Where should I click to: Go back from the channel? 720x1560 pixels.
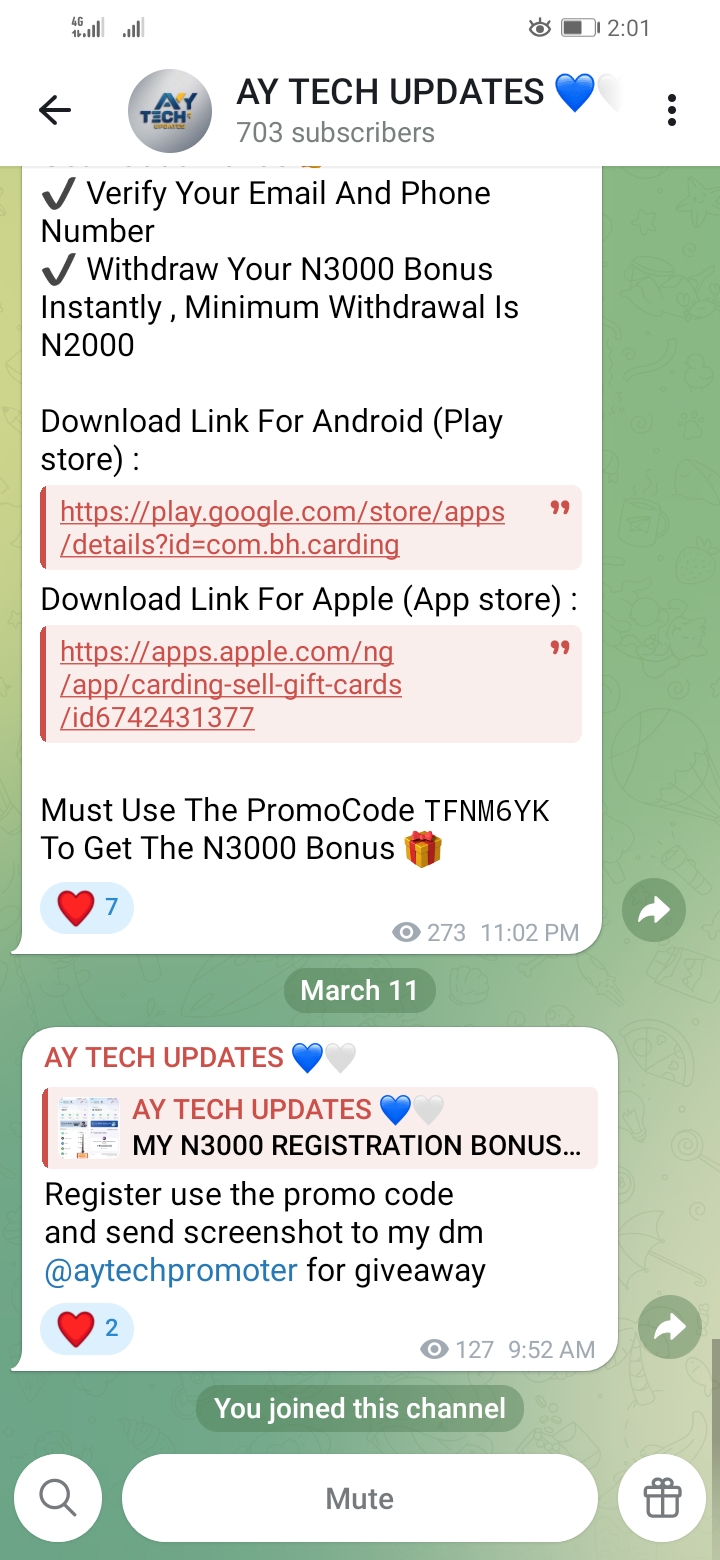click(55, 110)
